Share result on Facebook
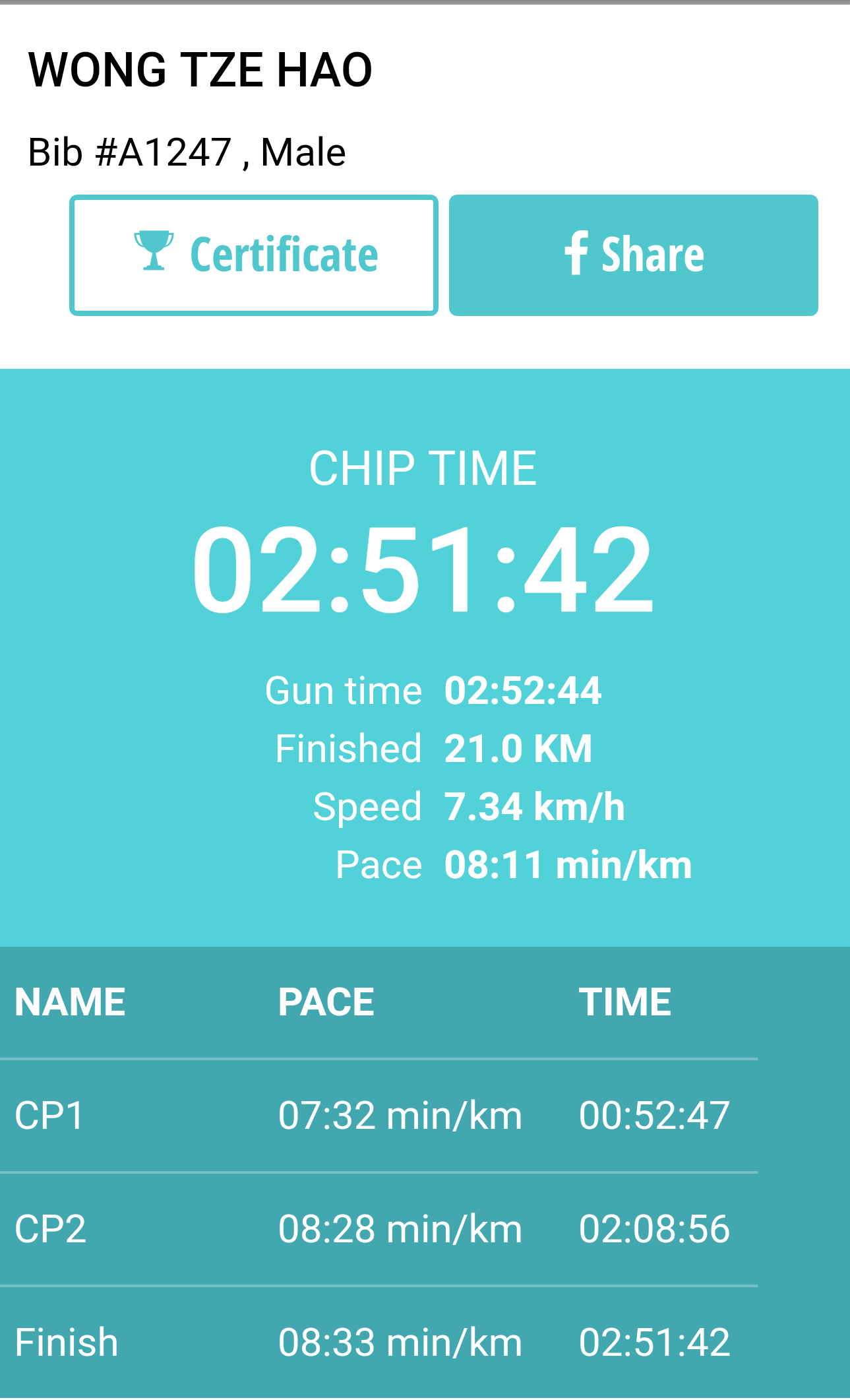The width and height of the screenshot is (850, 1400). coord(634,255)
